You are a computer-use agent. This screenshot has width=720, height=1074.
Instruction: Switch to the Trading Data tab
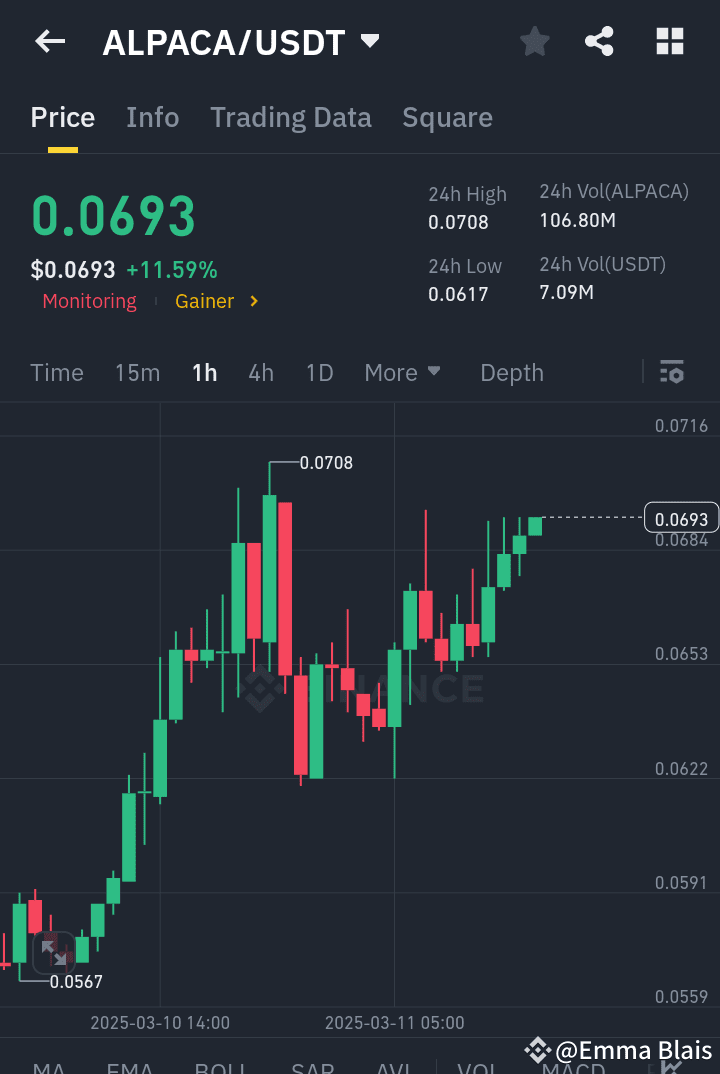click(290, 117)
